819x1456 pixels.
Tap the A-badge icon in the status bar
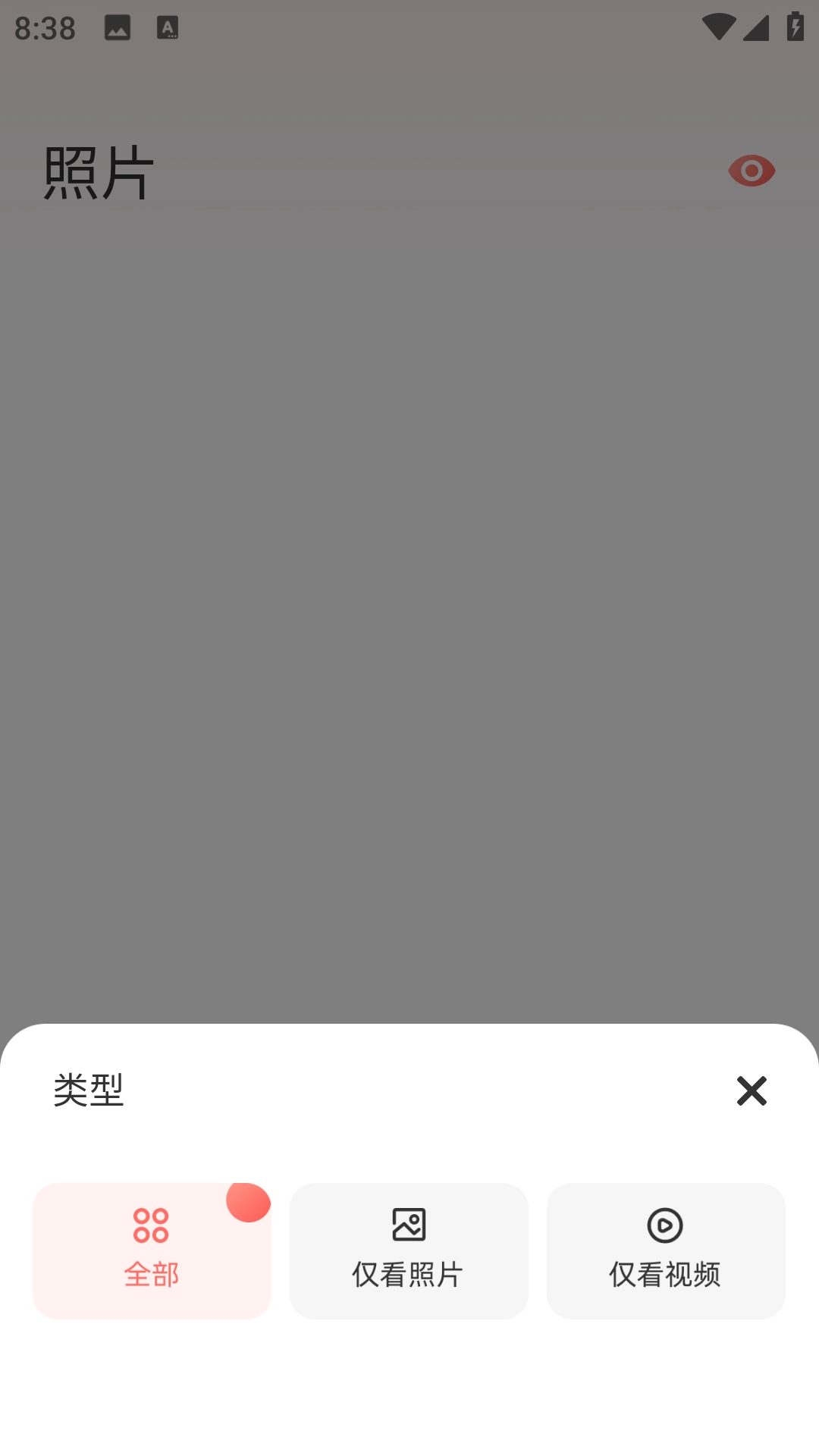tap(167, 27)
